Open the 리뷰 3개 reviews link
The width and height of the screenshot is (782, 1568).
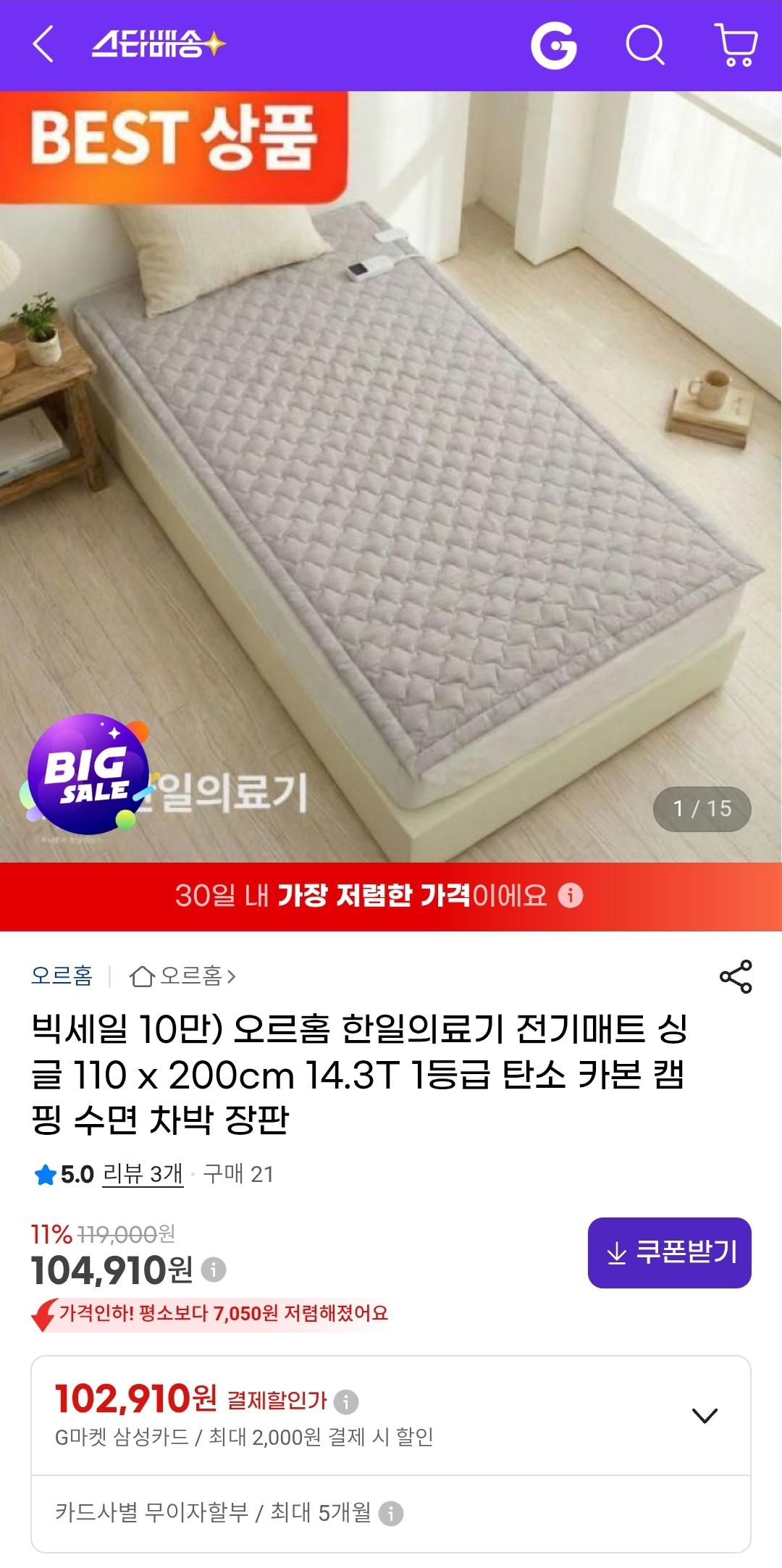coord(143,1173)
